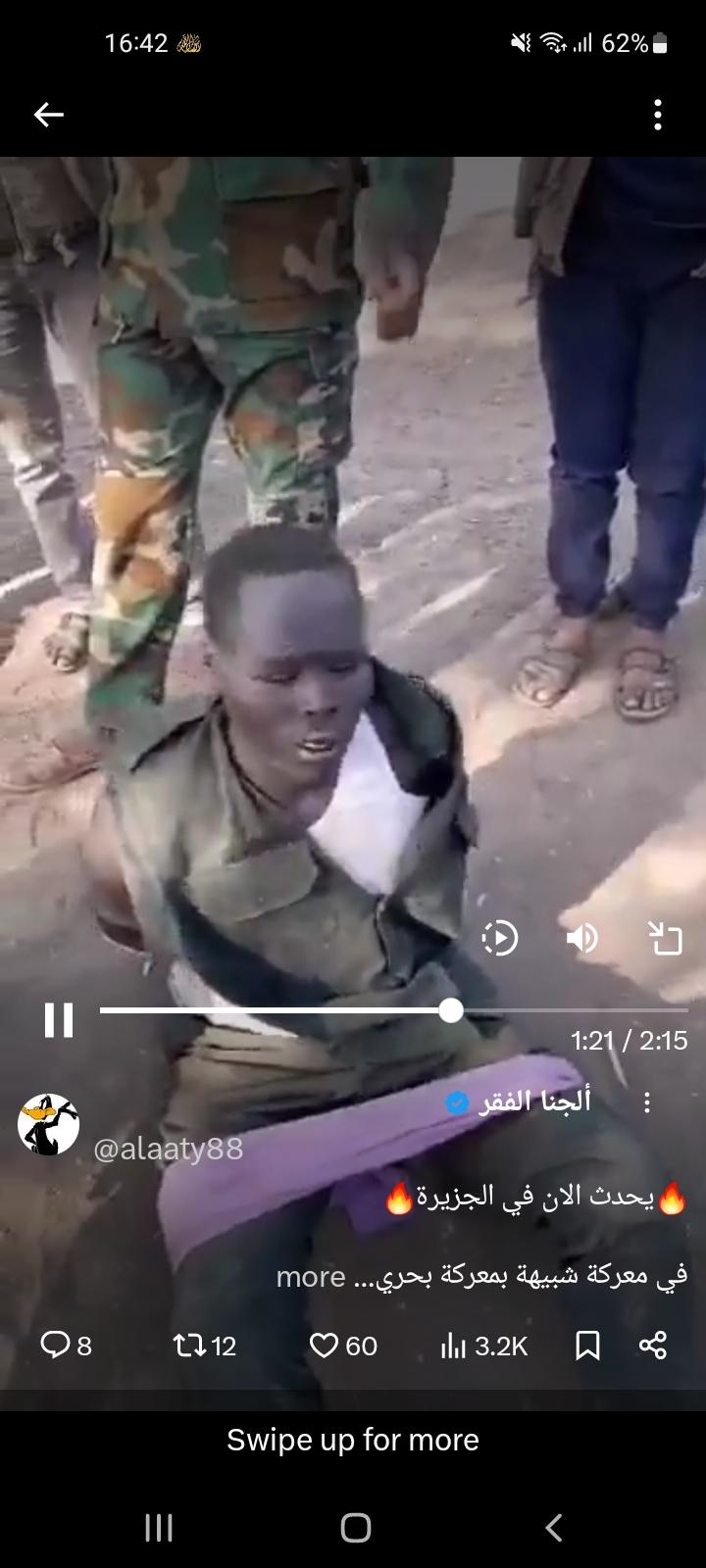The image size is (706, 1568).
Task: Bookmark this post
Action: 587,1346
